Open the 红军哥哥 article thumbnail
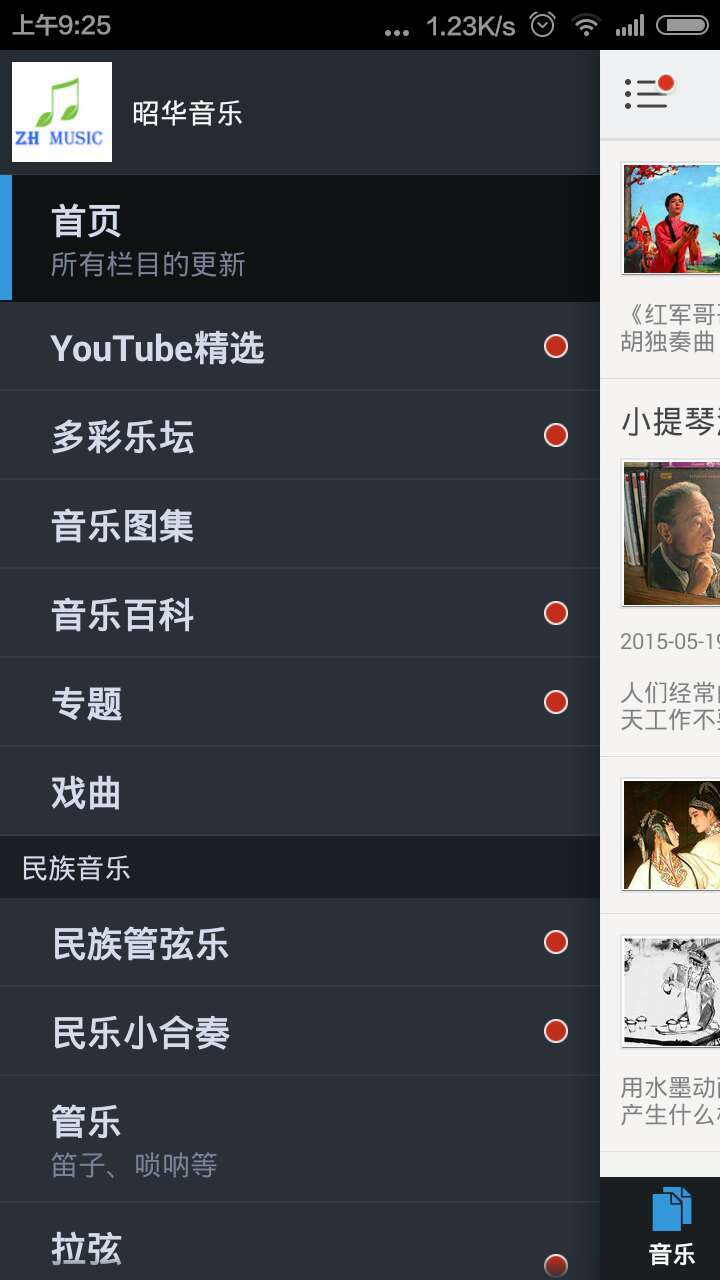Viewport: 720px width, 1280px height. [671, 219]
